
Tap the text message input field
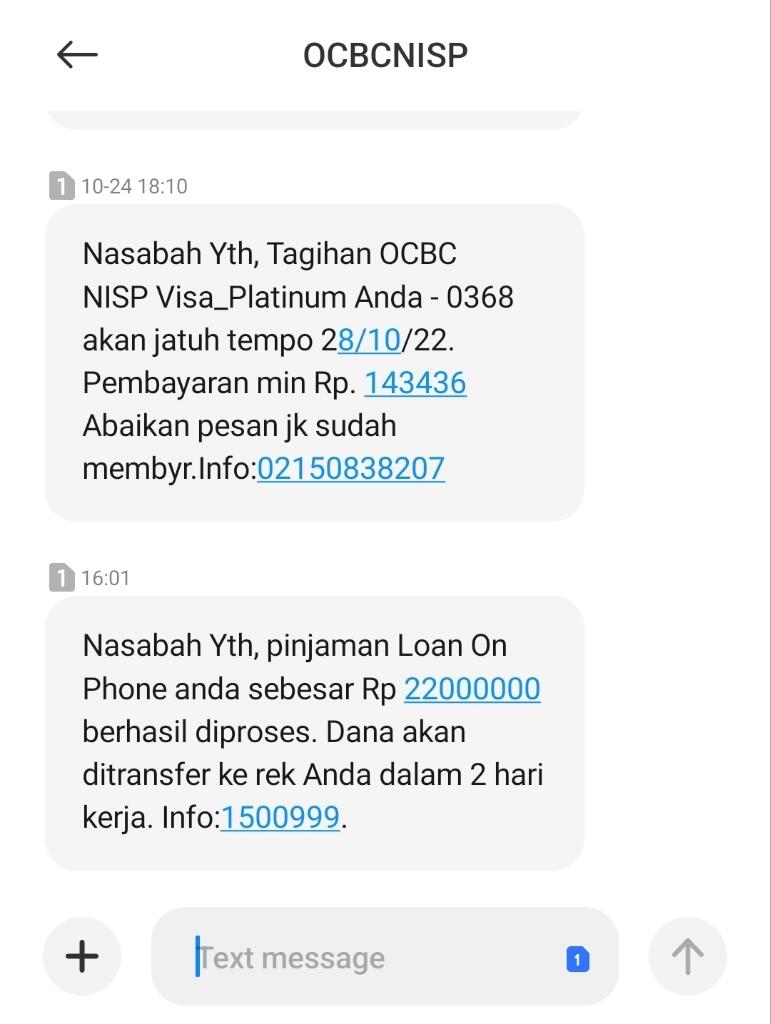tap(350, 956)
